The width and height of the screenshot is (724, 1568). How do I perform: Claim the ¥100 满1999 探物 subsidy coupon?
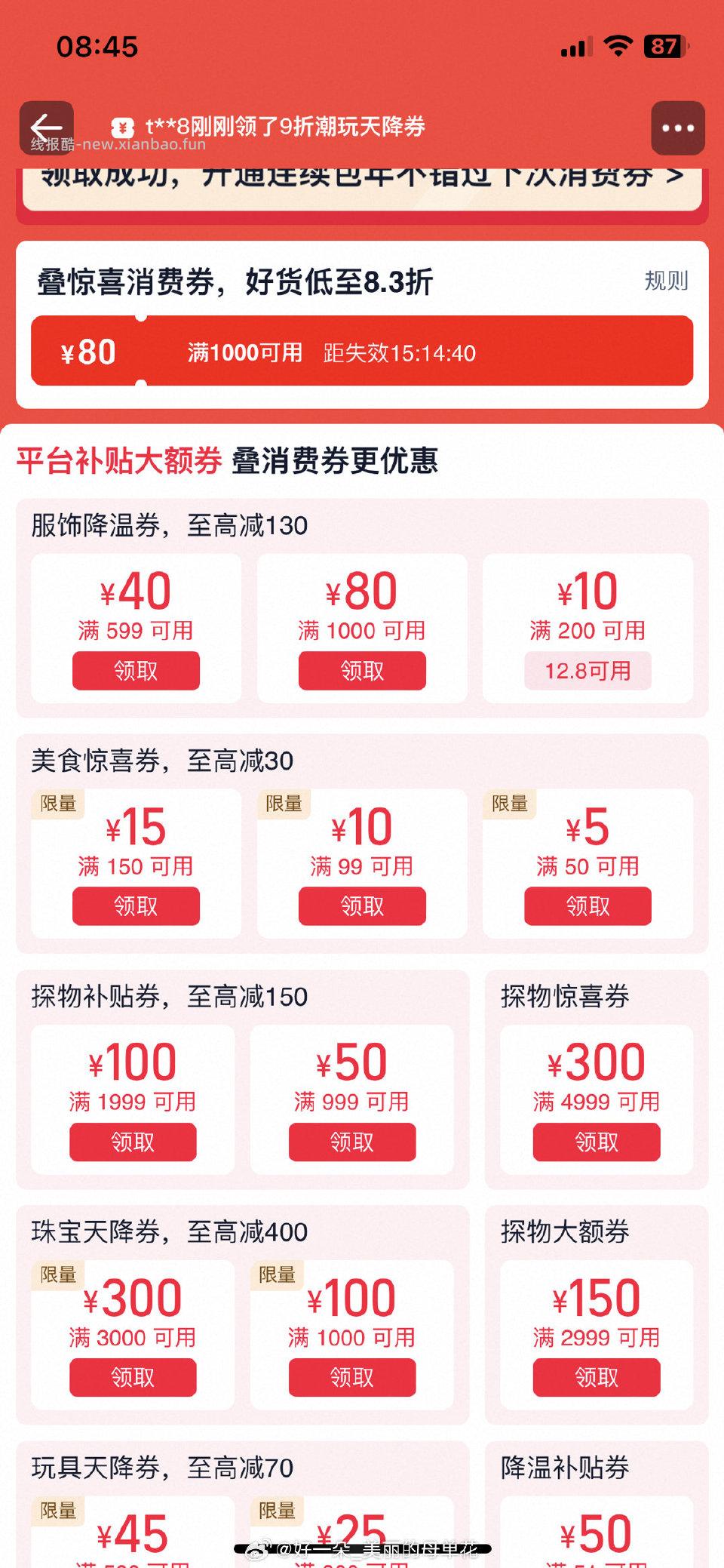pos(132,1142)
